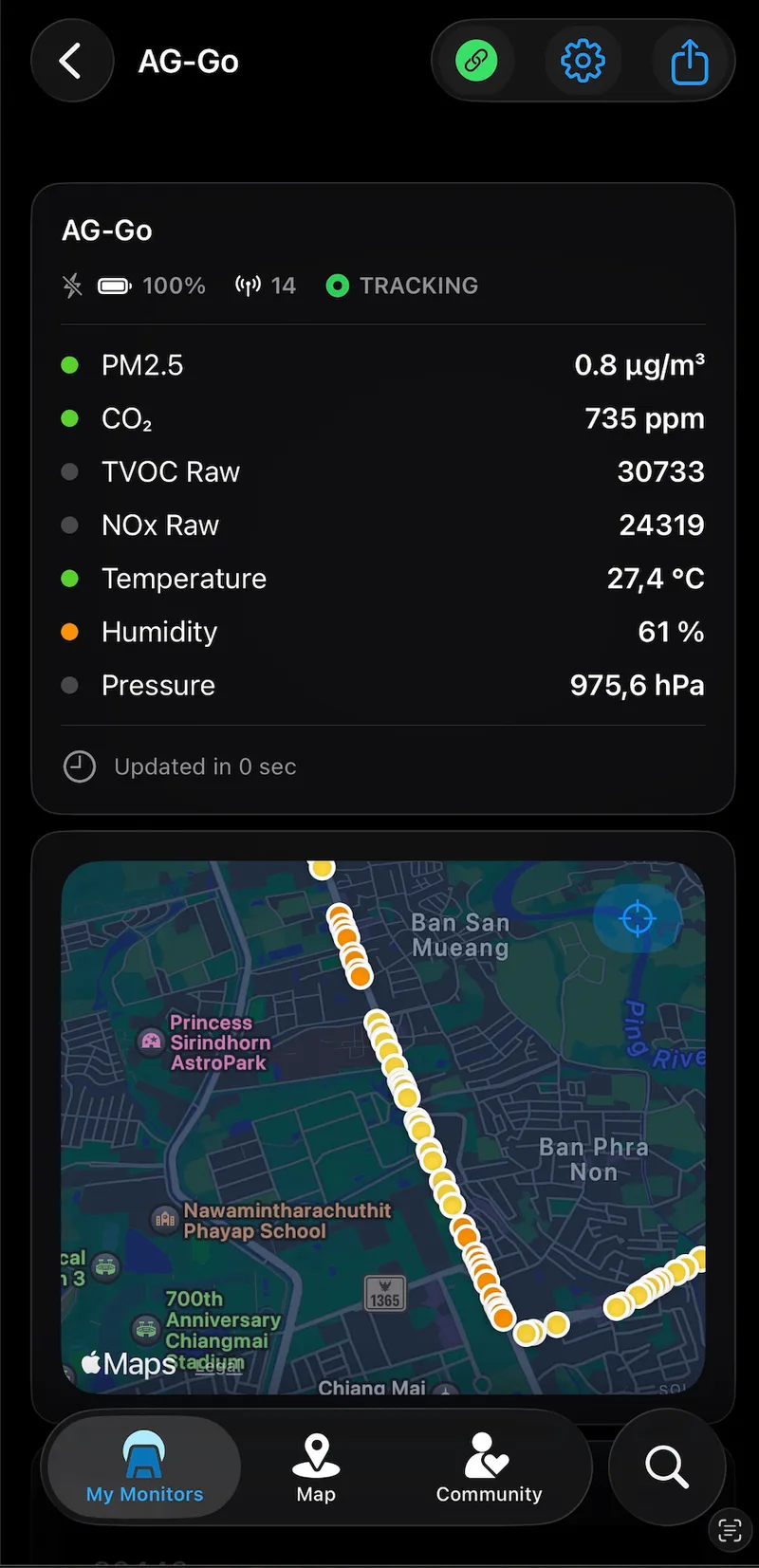Tap the orange status dot beside Humidity
The image size is (759, 1568).
(71, 631)
